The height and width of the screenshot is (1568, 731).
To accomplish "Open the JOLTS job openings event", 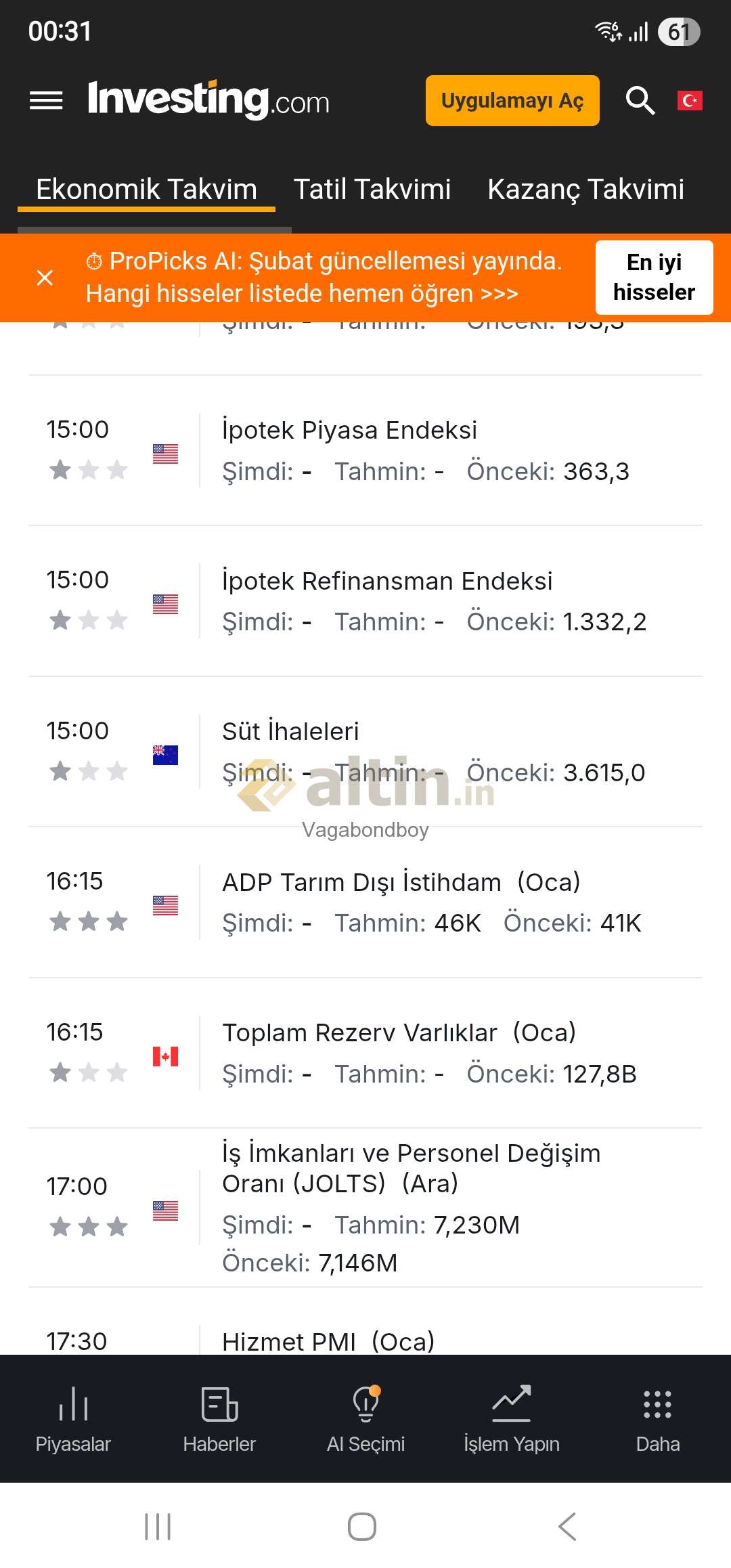I will (x=411, y=1169).
